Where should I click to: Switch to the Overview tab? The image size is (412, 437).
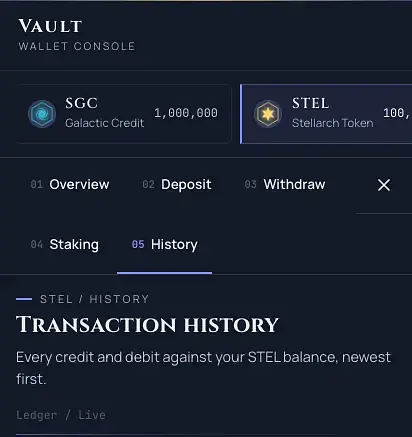70,184
